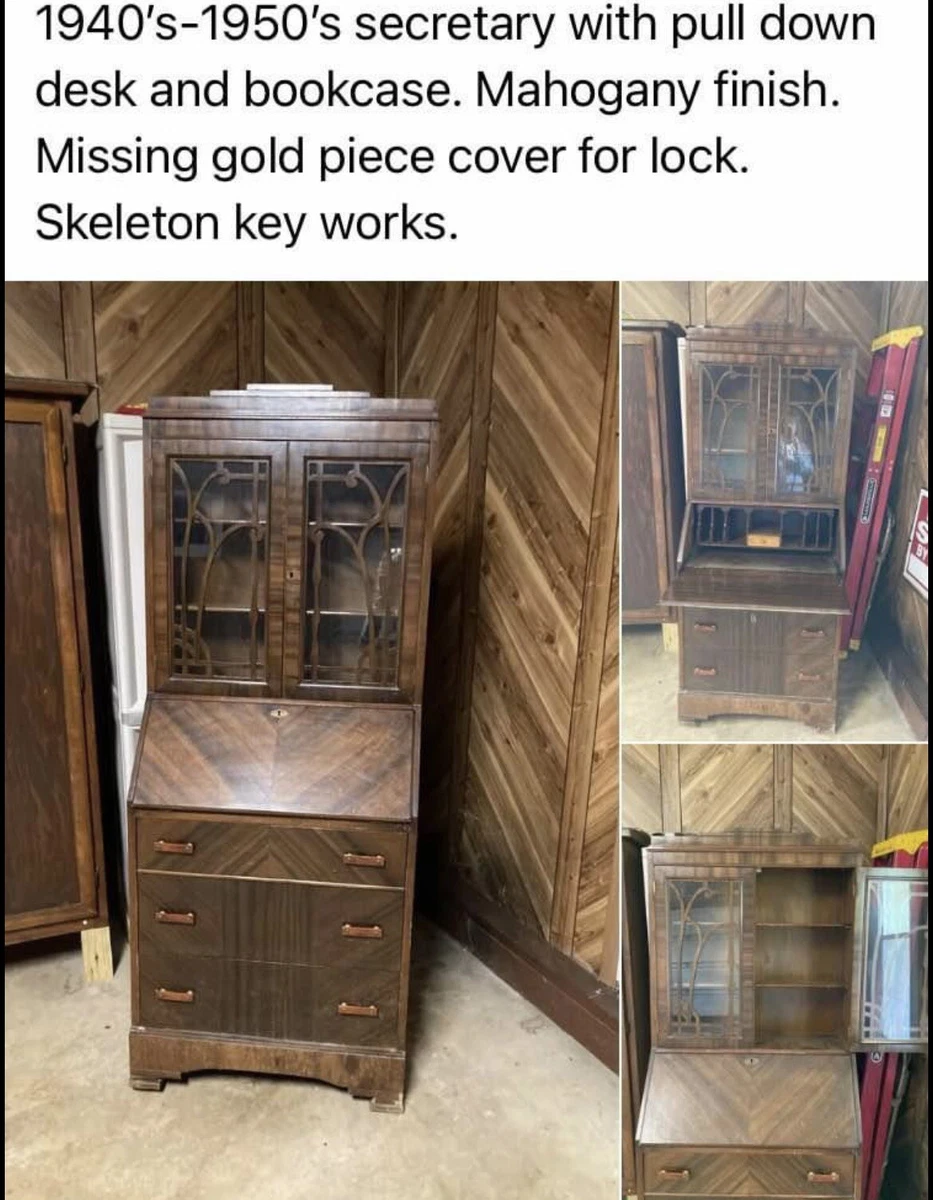View the photo with the desk pulled down
The image size is (933, 1200).
click(776, 510)
